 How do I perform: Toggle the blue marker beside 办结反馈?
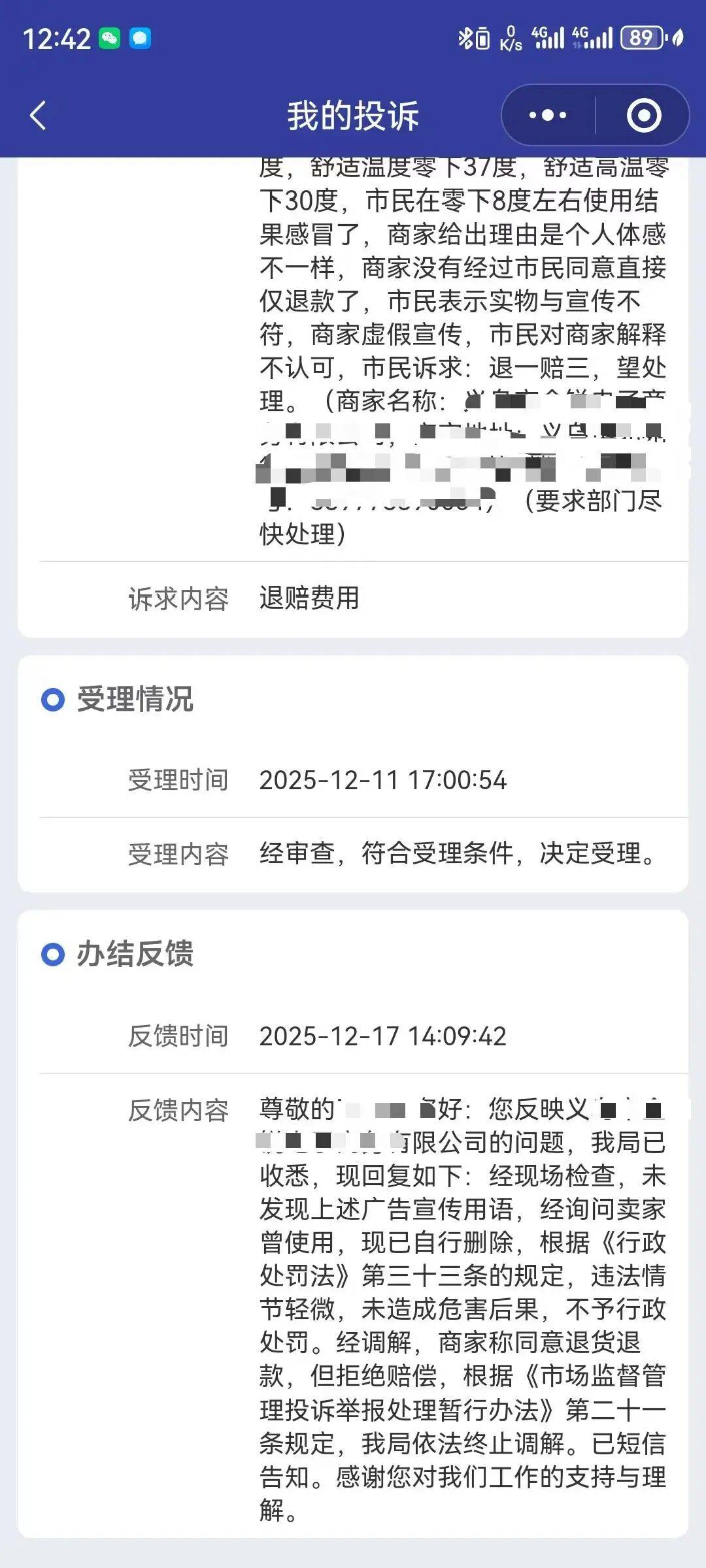[x=51, y=955]
